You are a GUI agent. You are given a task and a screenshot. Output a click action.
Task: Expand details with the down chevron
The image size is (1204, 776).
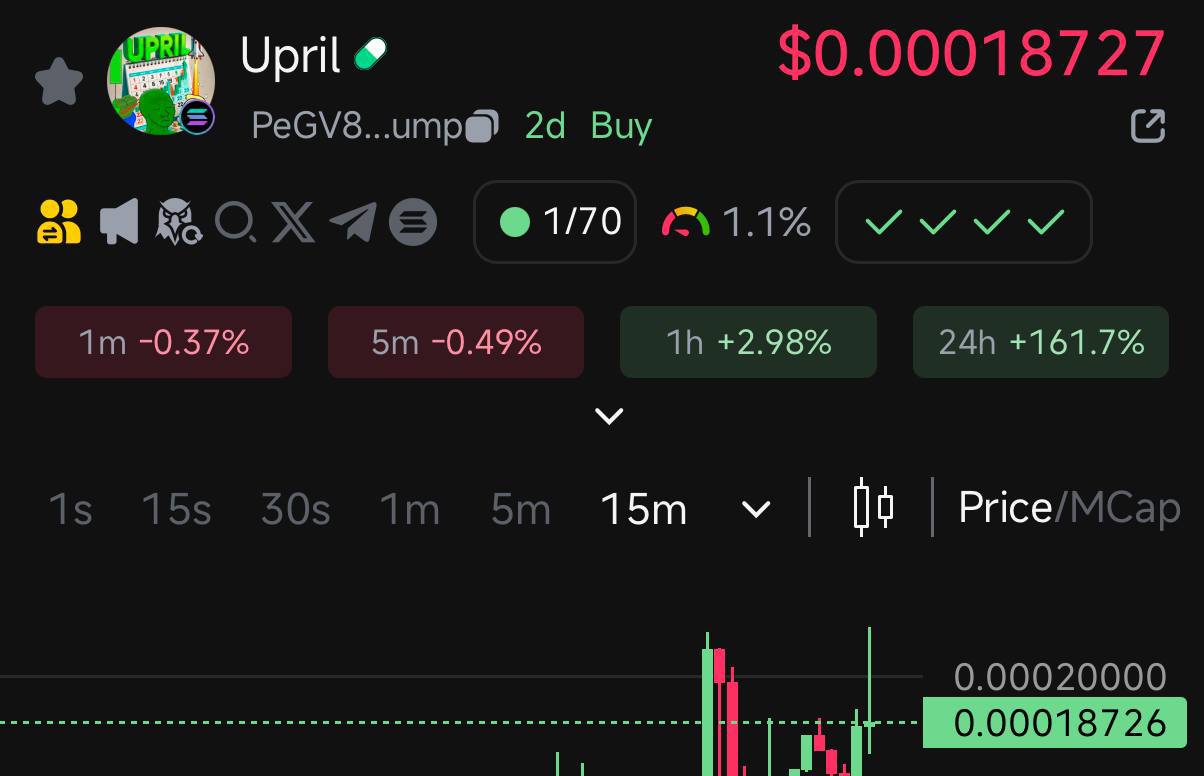coord(609,416)
